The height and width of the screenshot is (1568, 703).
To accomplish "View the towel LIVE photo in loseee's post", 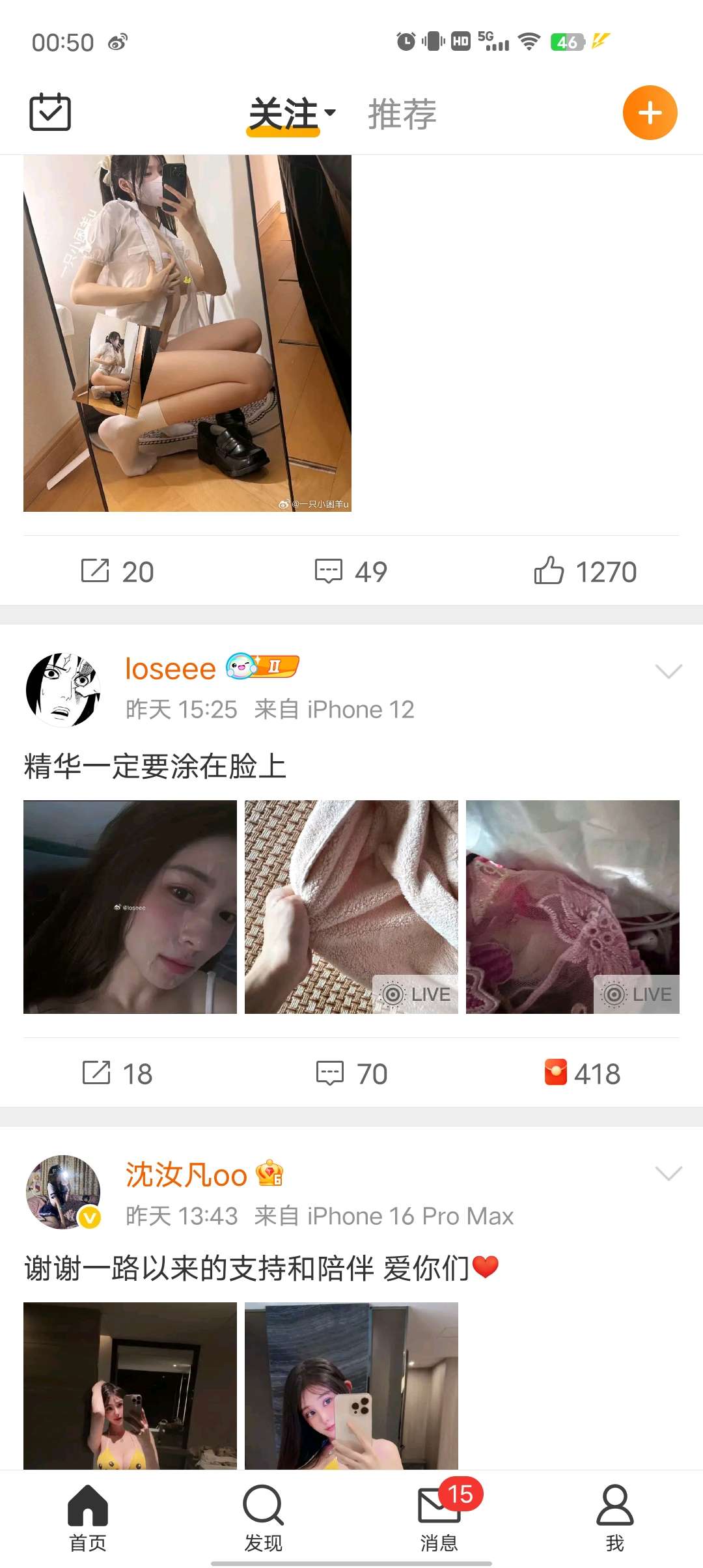I will (351, 906).
